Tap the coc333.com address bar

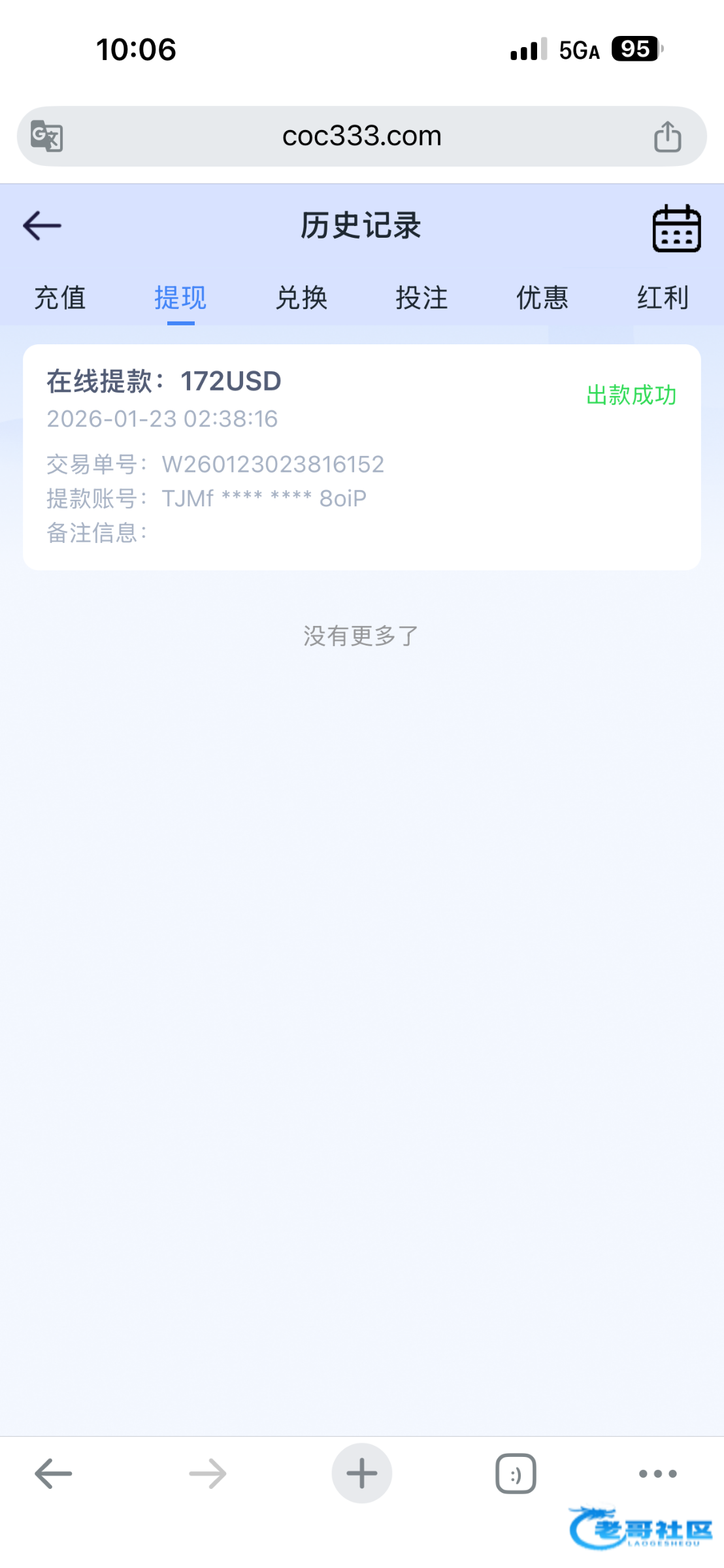[361, 137]
